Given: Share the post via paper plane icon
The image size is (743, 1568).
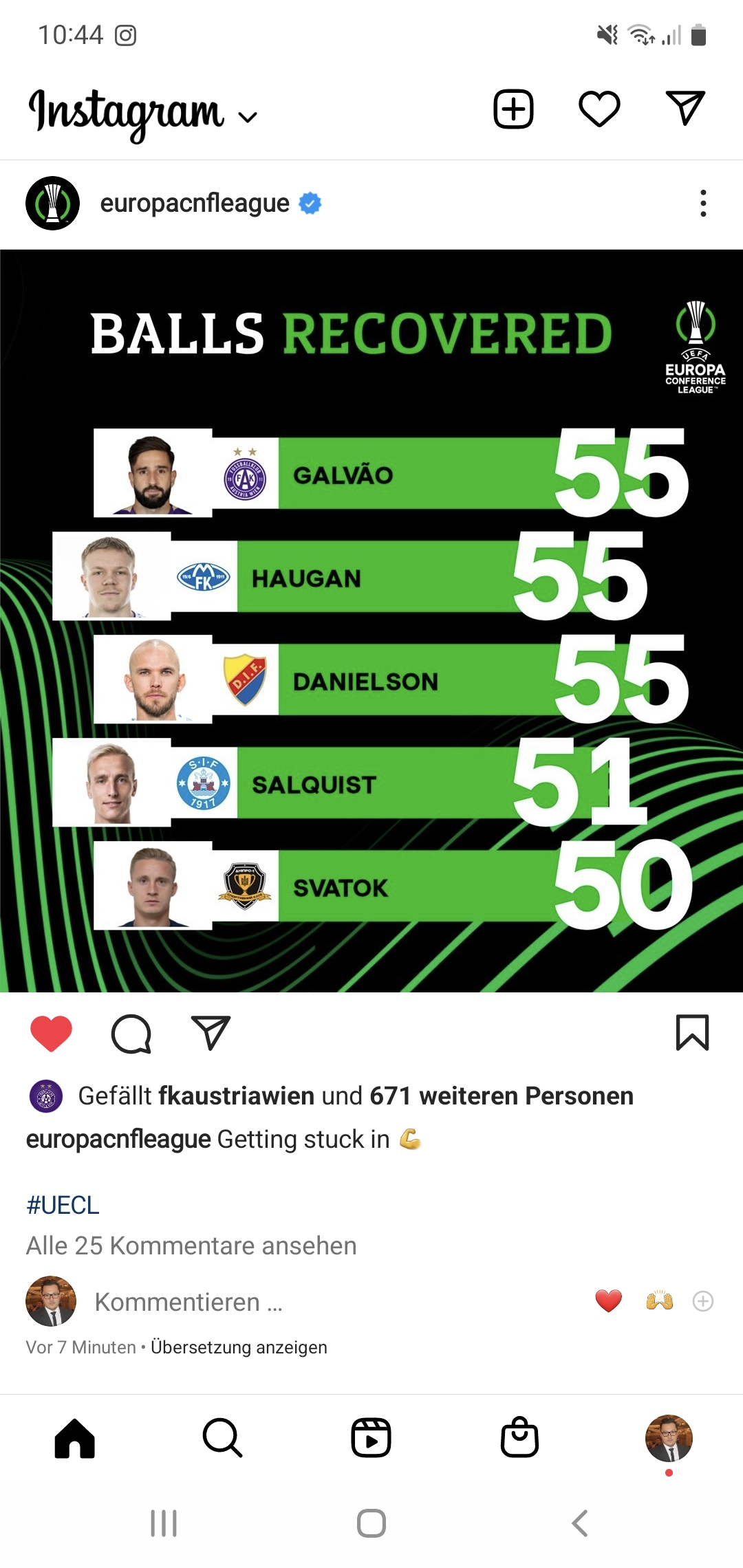Looking at the screenshot, I should pyautogui.click(x=210, y=1032).
